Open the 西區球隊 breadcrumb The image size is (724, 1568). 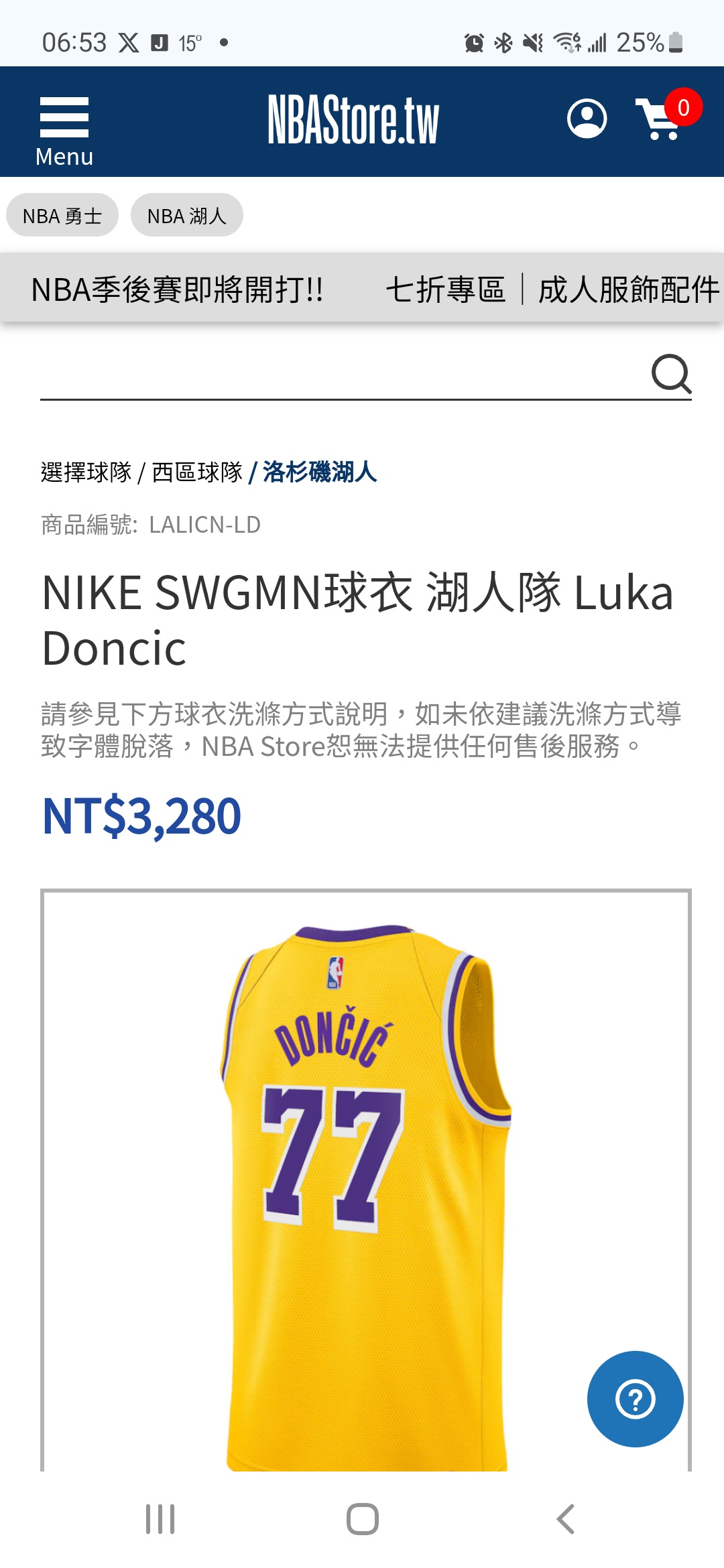[x=197, y=472]
